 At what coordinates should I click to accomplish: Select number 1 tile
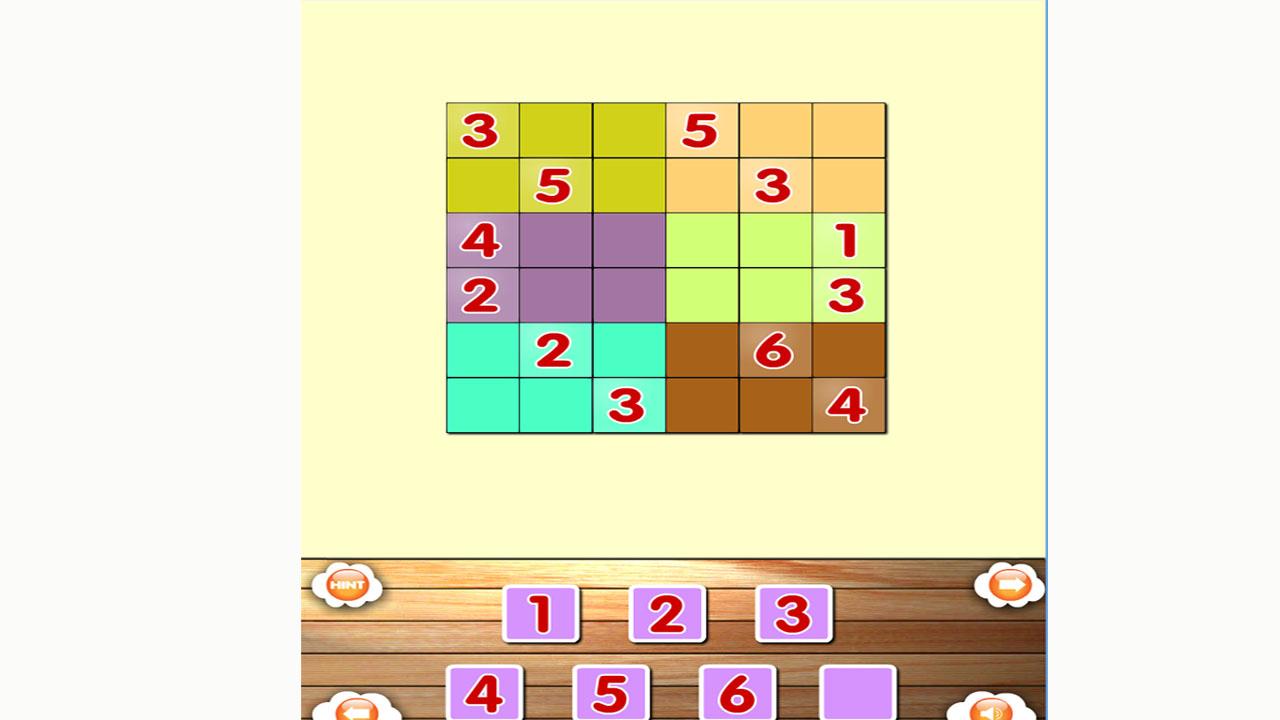pos(541,613)
